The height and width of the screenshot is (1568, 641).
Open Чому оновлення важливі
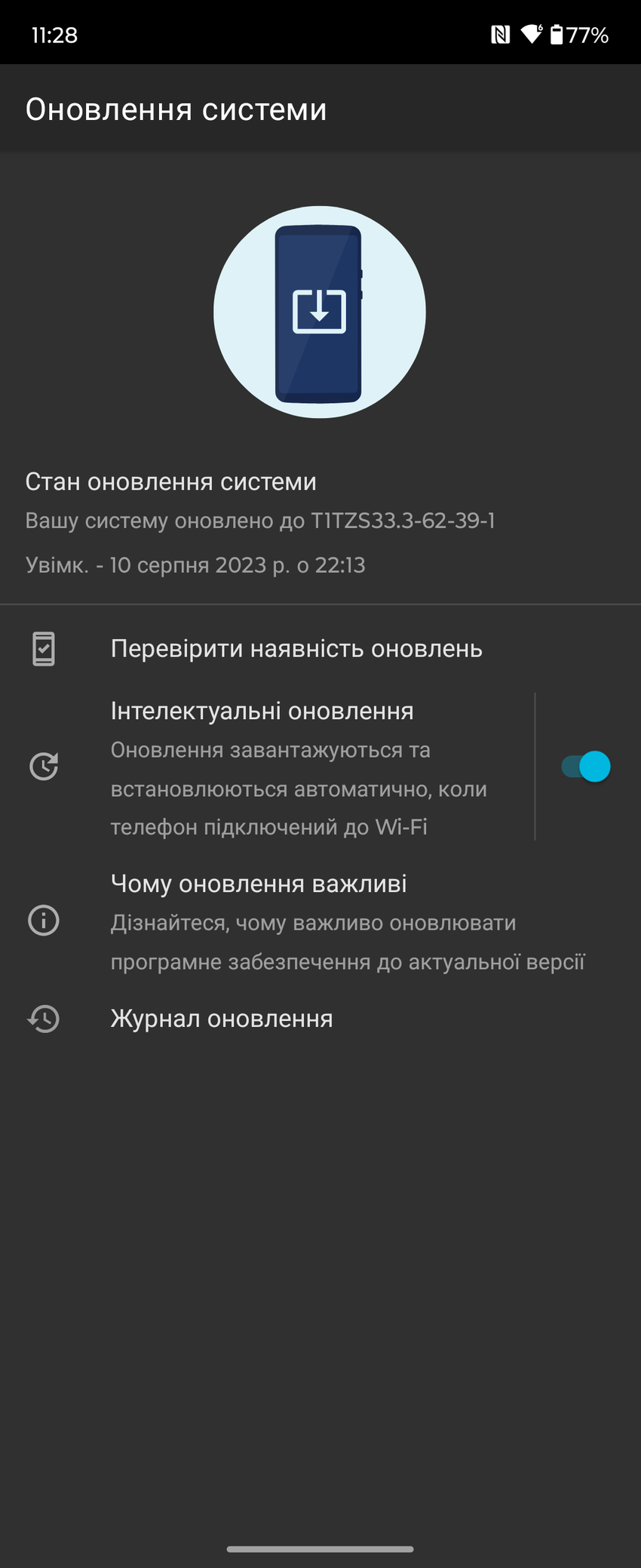320,921
